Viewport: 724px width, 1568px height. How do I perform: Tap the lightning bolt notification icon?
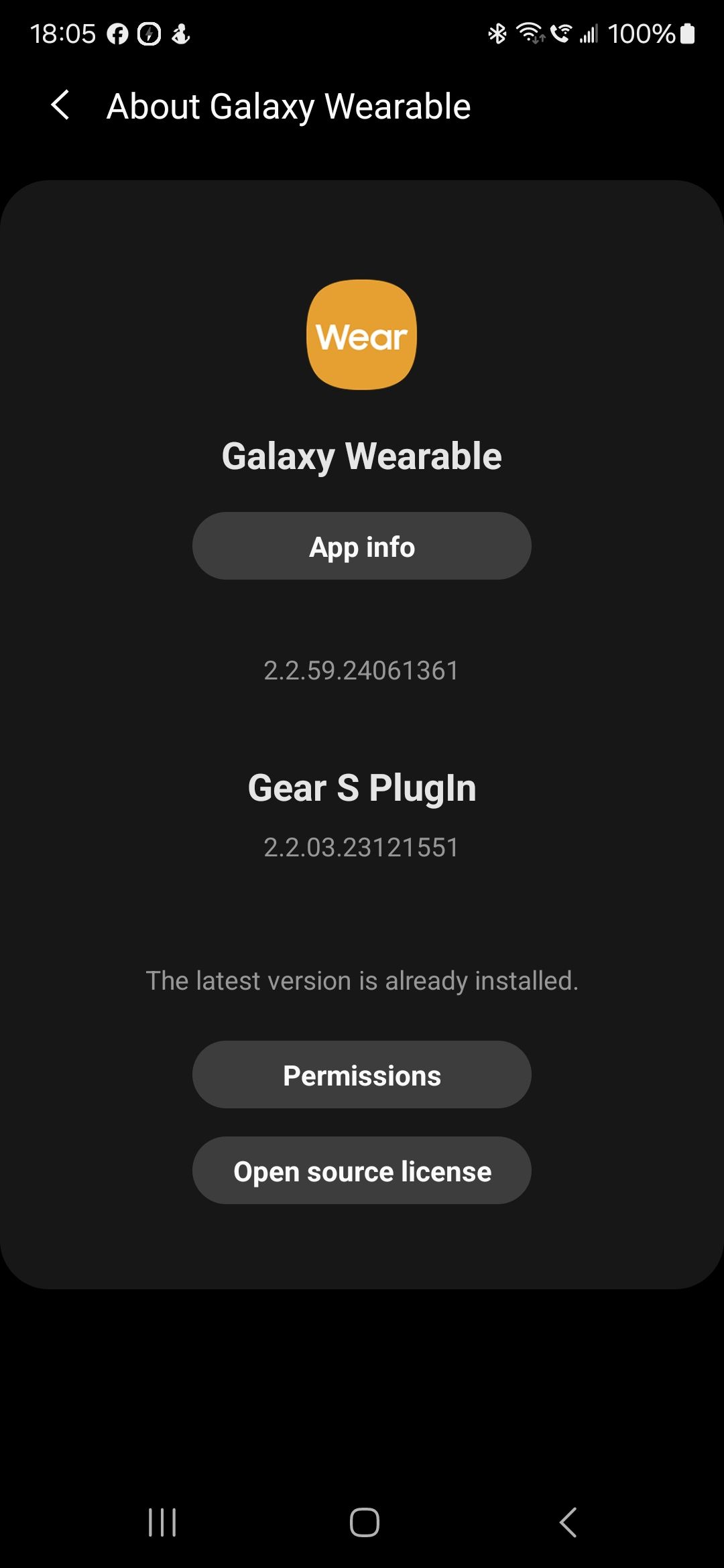click(149, 34)
